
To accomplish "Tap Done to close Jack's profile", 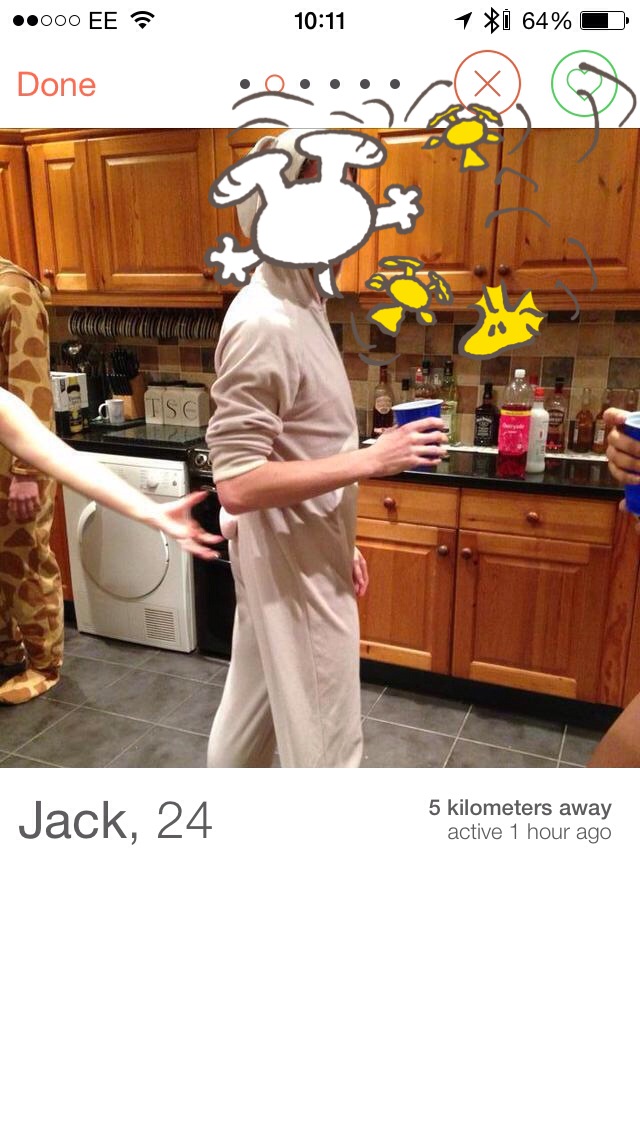I will [57, 85].
